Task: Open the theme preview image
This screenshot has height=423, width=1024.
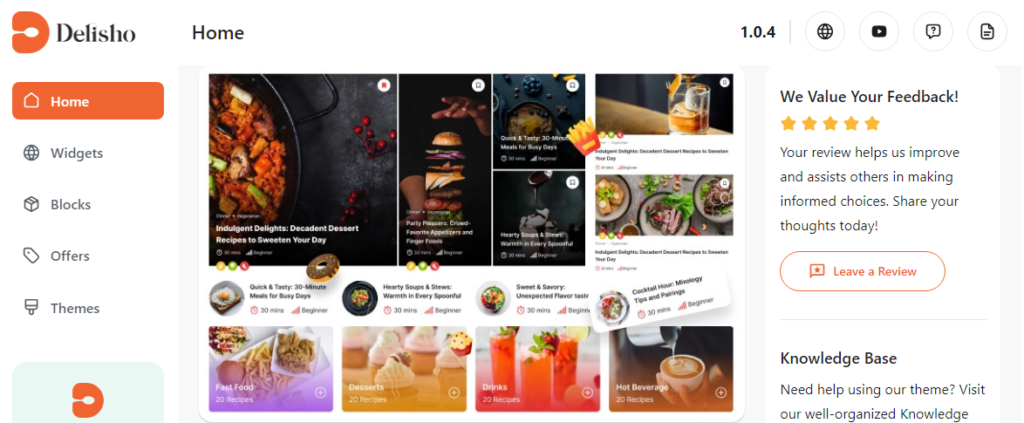Action: 471,241
